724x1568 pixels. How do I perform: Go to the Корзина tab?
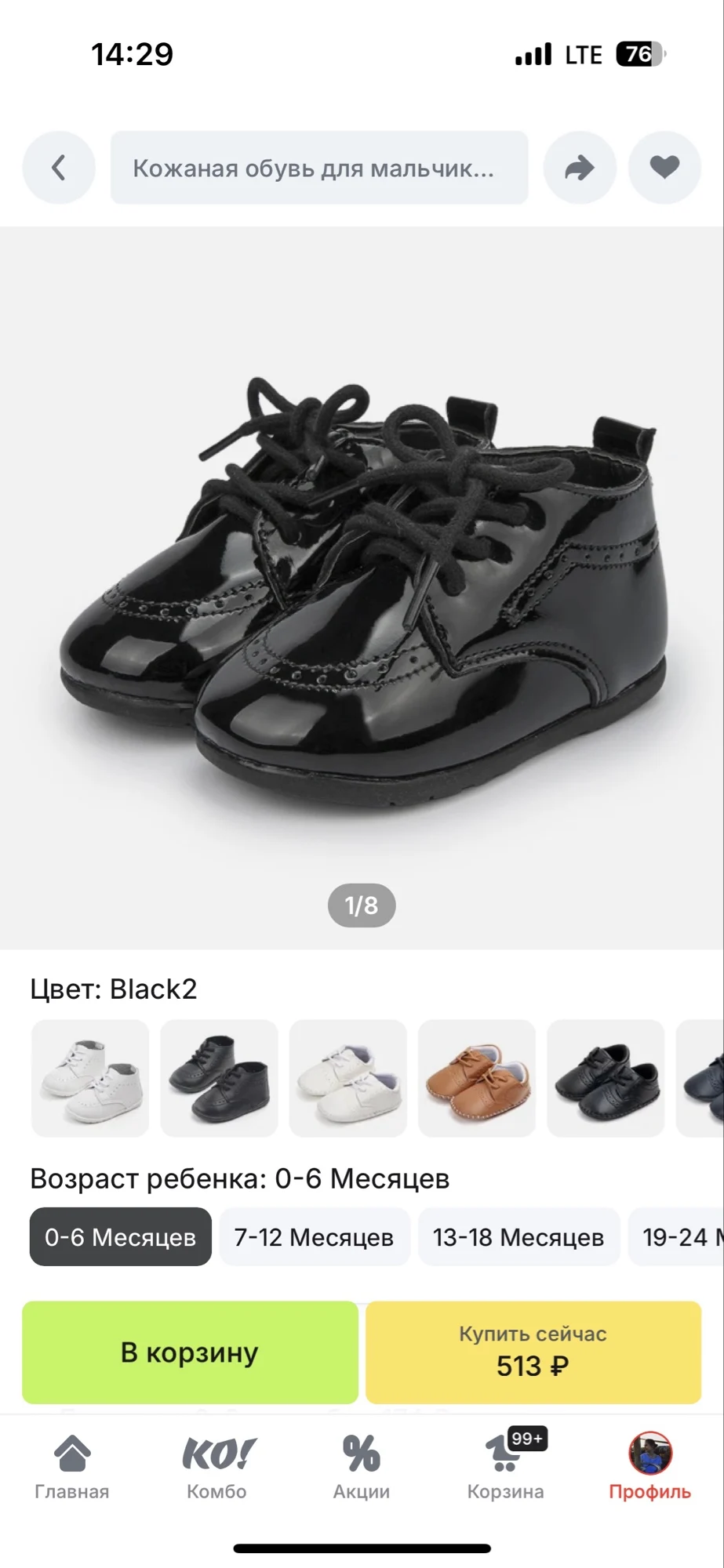tap(506, 1468)
